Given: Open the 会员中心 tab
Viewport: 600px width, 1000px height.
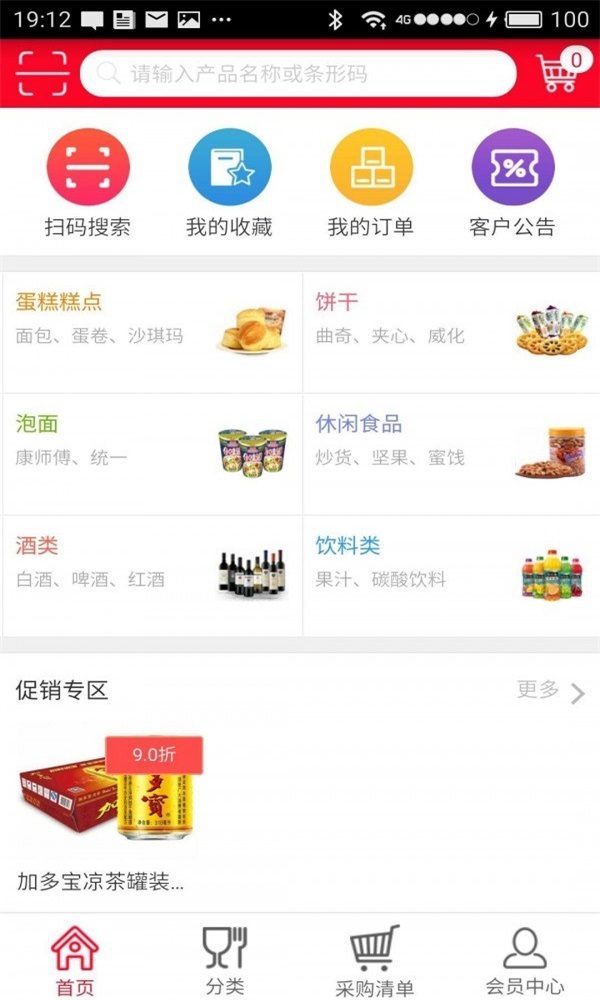Looking at the screenshot, I should pos(524,958).
